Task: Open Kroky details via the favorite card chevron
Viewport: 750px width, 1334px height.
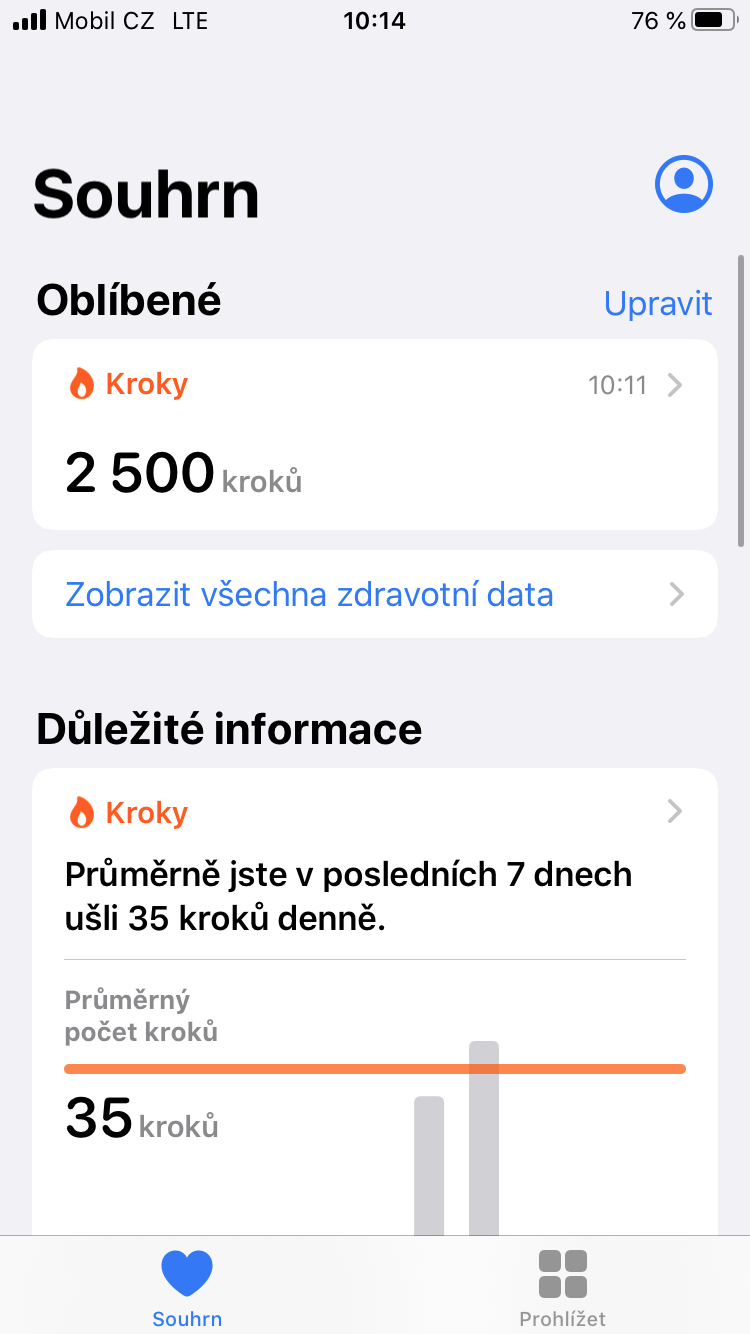Action: tap(676, 384)
